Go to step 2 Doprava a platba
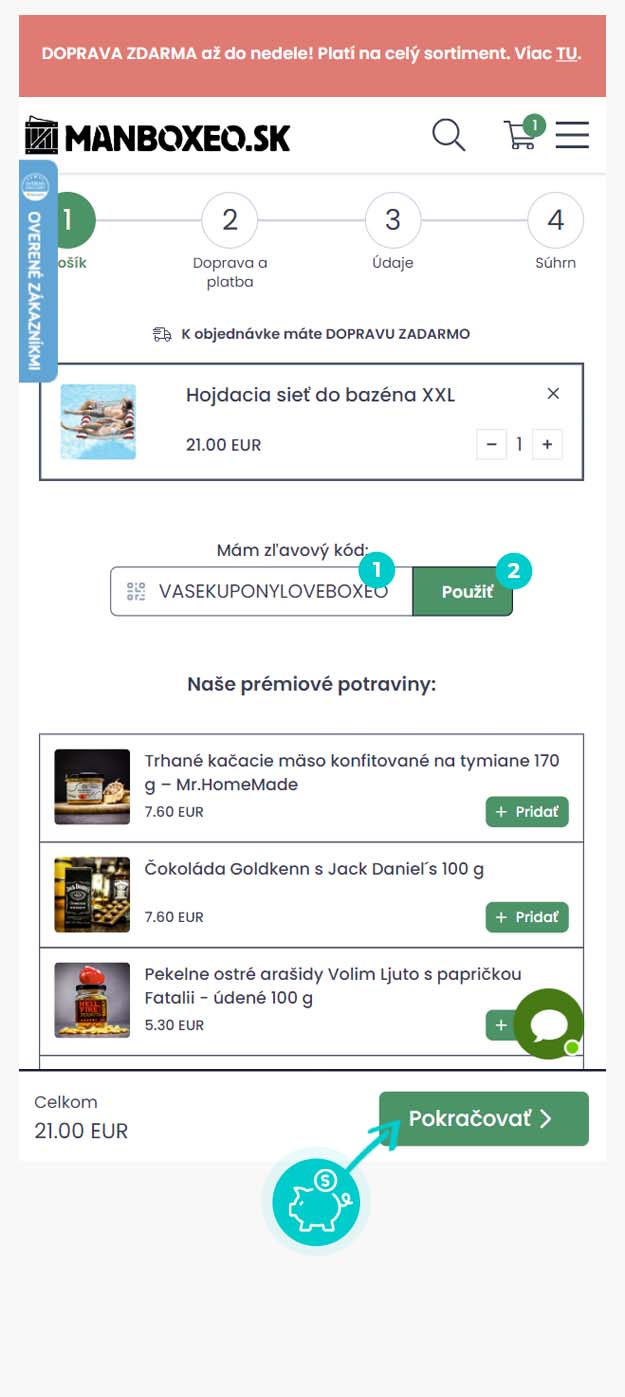This screenshot has height=1397, width=625. click(x=230, y=220)
